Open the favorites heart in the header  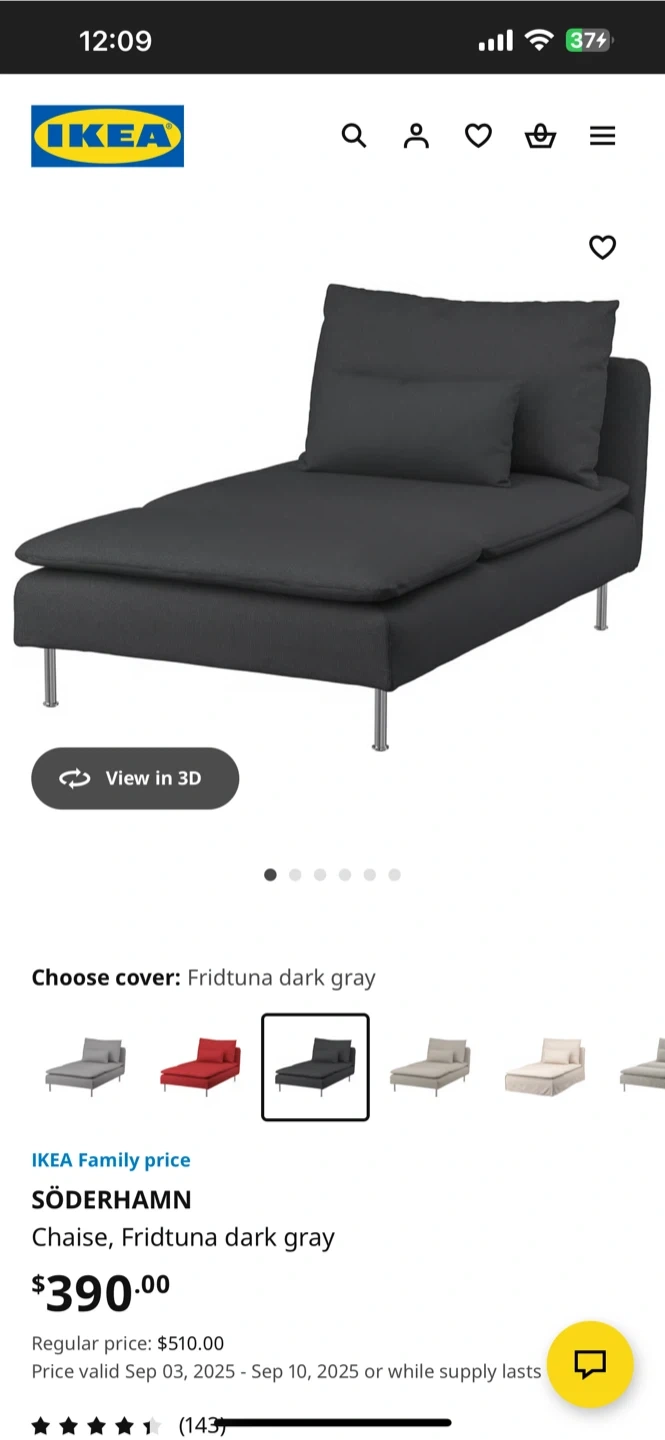tap(478, 135)
